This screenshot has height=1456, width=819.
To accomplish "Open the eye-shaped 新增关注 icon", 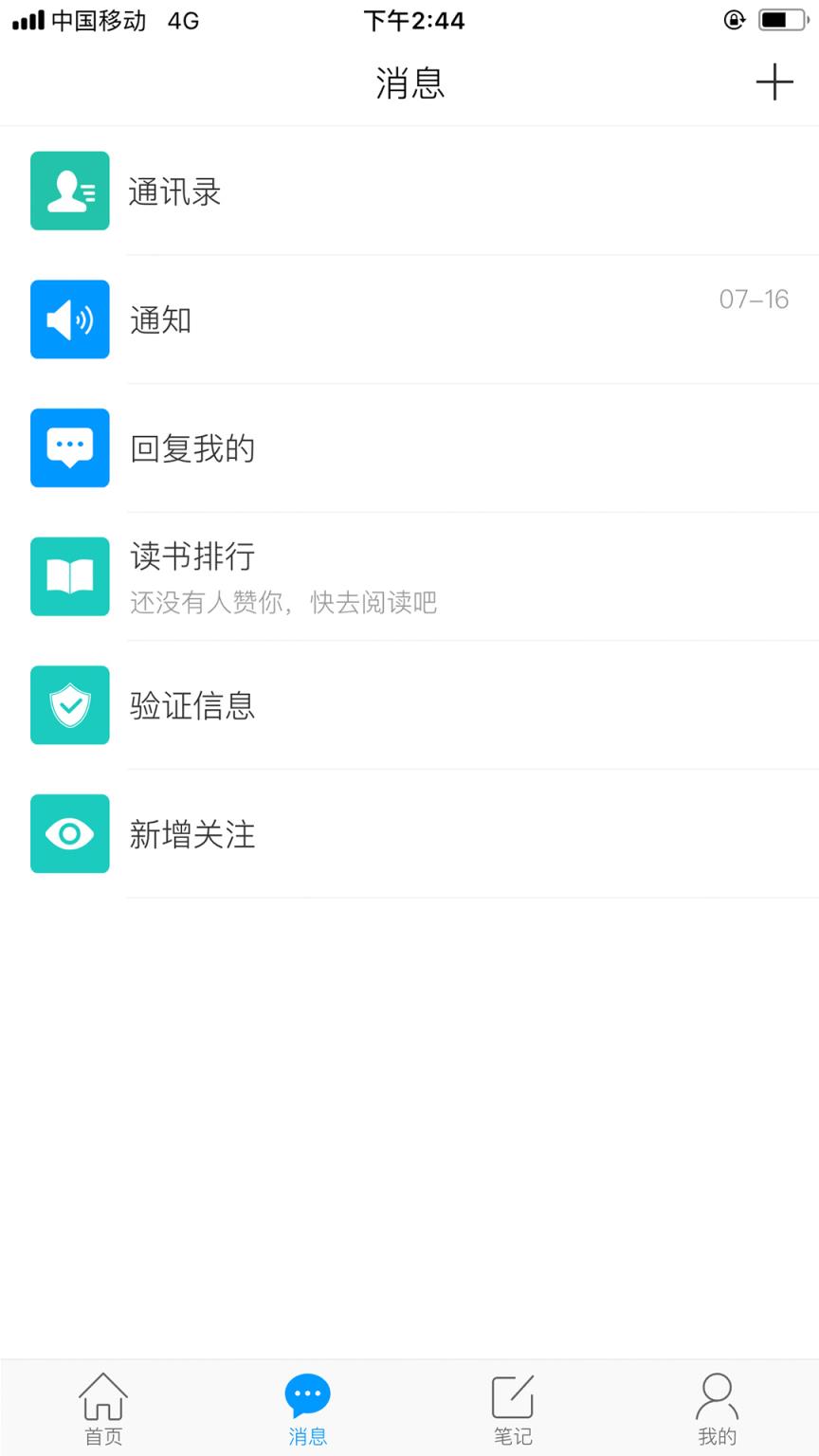I will (69, 834).
